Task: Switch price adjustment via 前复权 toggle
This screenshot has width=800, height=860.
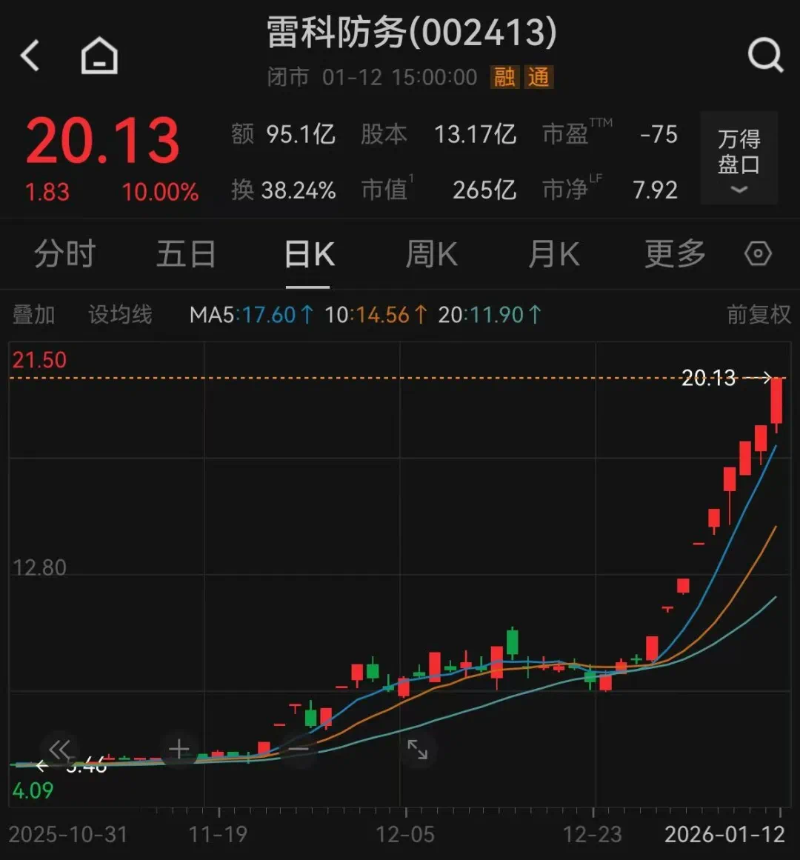Action: 756,315
